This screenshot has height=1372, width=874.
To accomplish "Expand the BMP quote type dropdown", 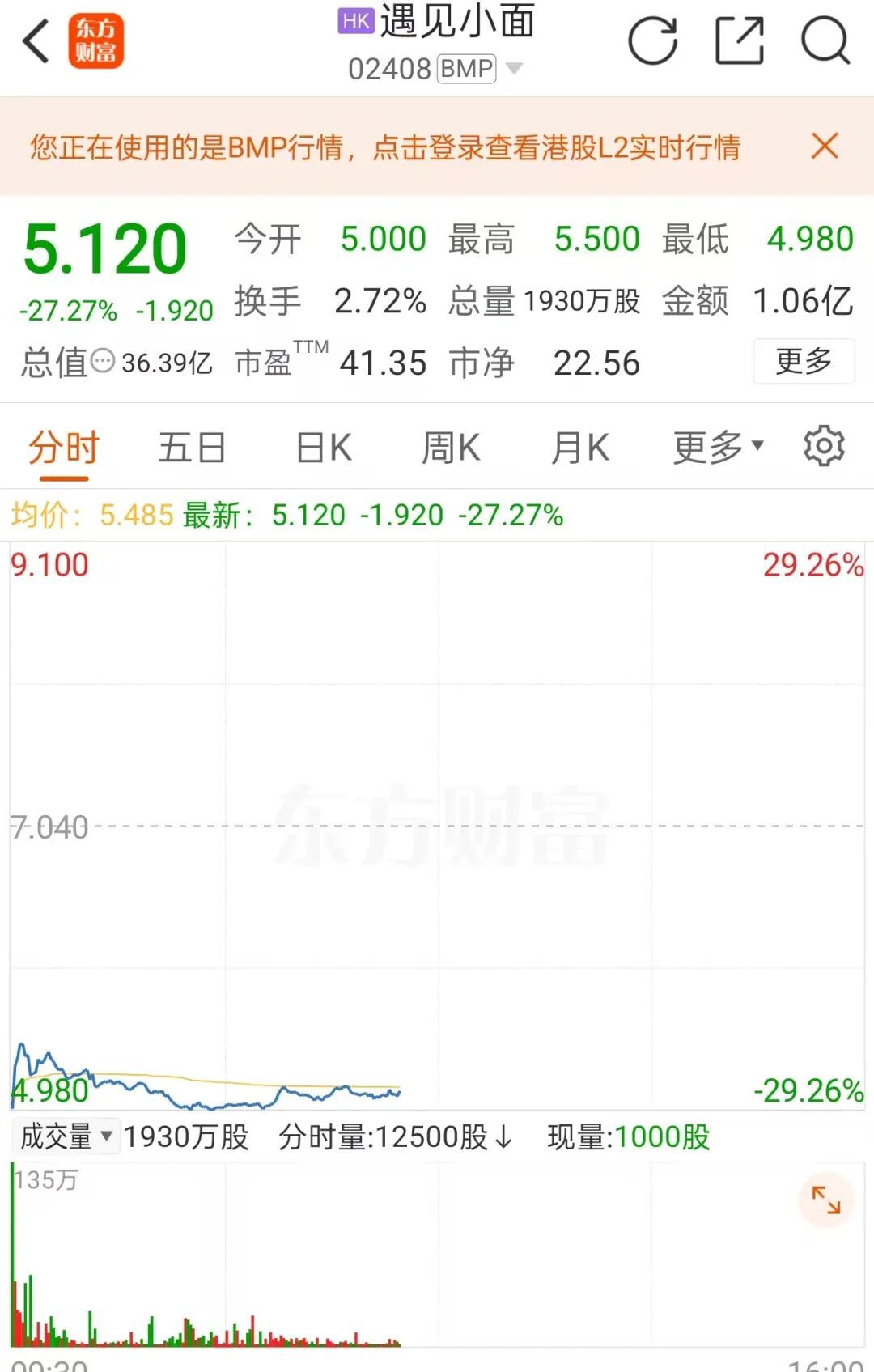I will pos(513,69).
